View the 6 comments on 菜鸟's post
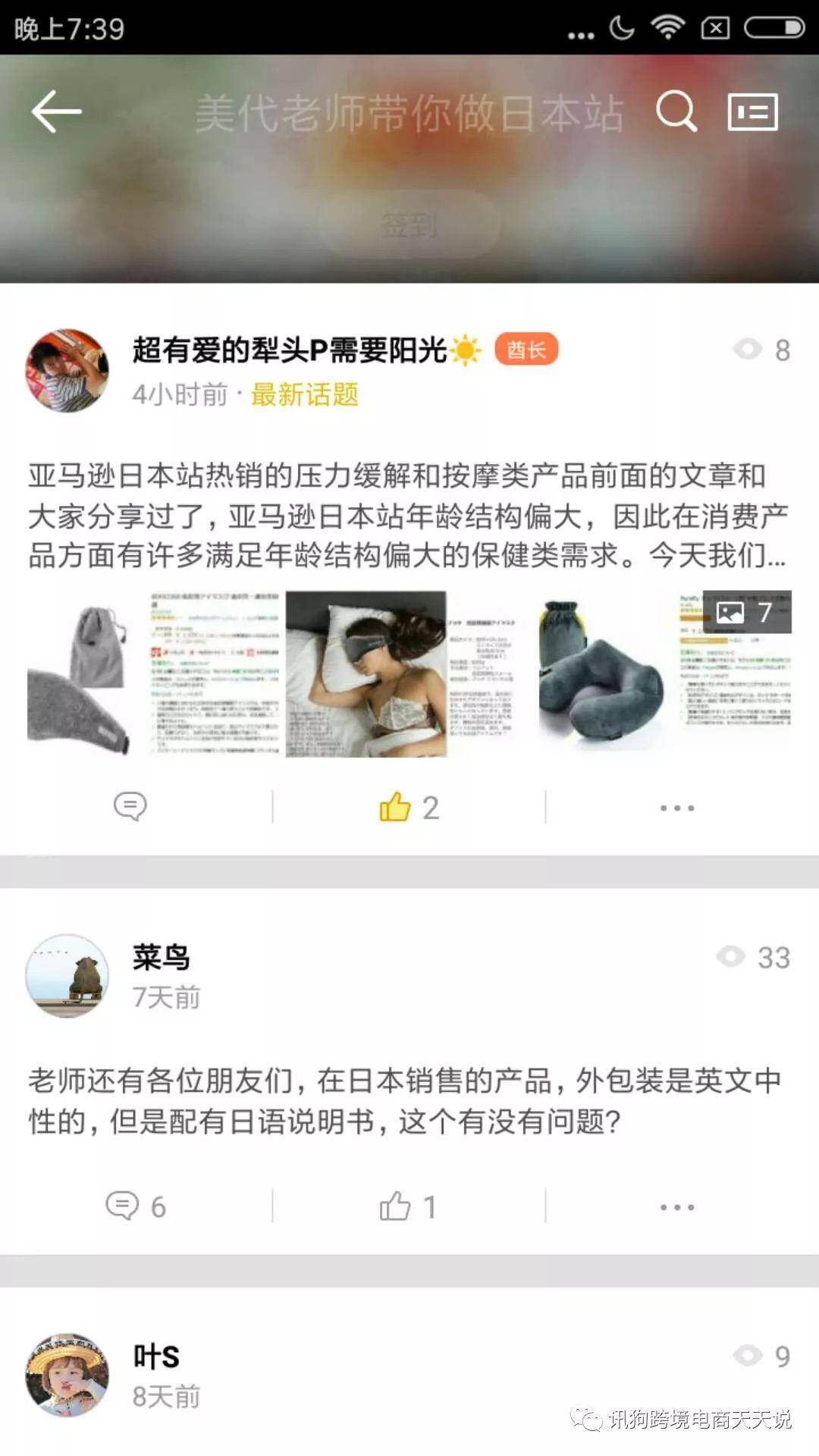Image resolution: width=819 pixels, height=1456 pixels. [135, 1206]
